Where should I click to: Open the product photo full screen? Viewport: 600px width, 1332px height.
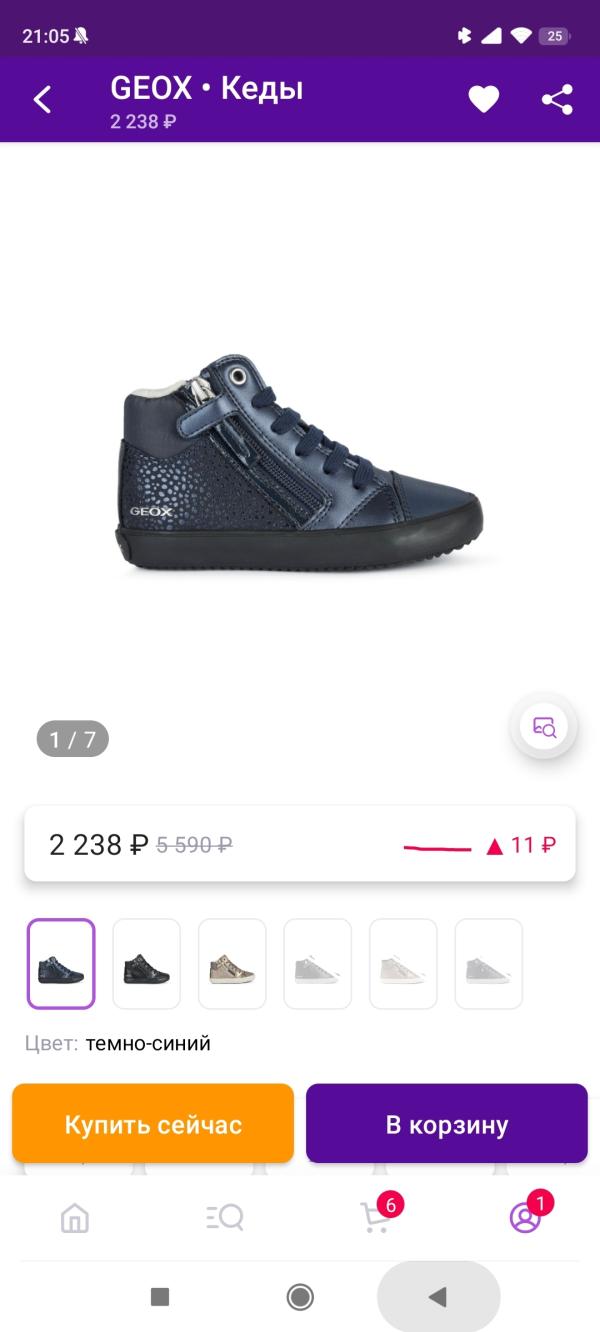(x=300, y=460)
